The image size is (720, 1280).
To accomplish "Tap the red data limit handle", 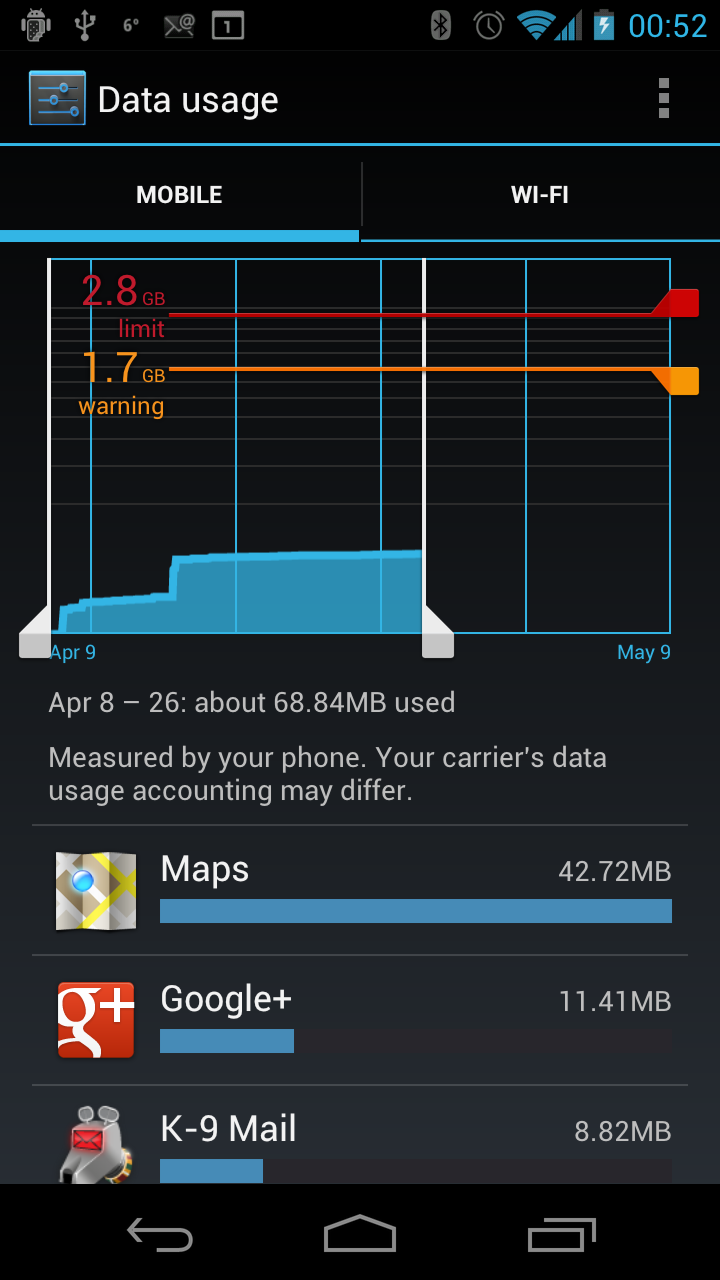I will (x=675, y=303).
